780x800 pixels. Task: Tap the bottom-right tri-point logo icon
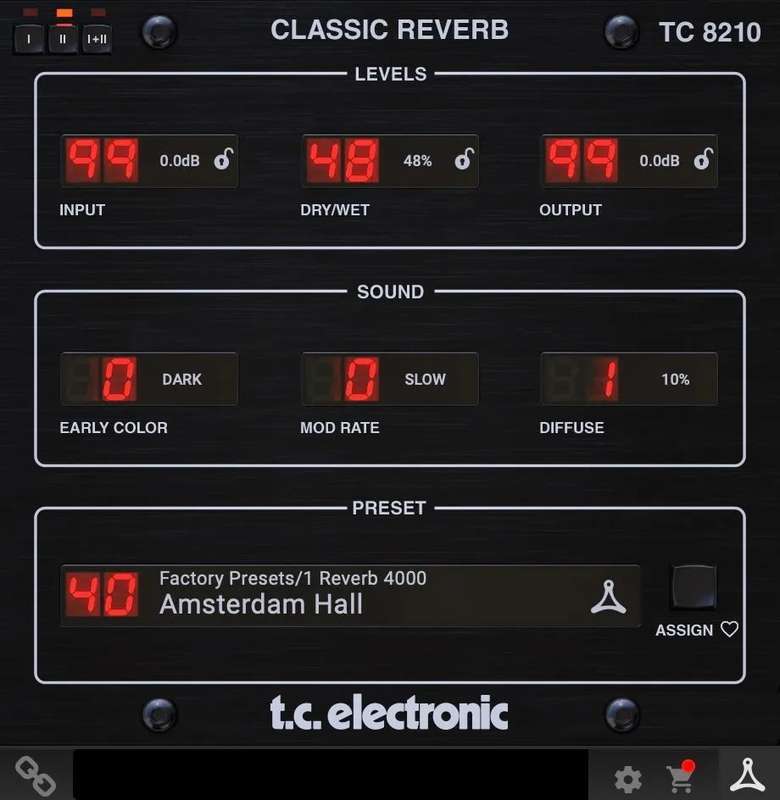pyautogui.click(x=747, y=776)
